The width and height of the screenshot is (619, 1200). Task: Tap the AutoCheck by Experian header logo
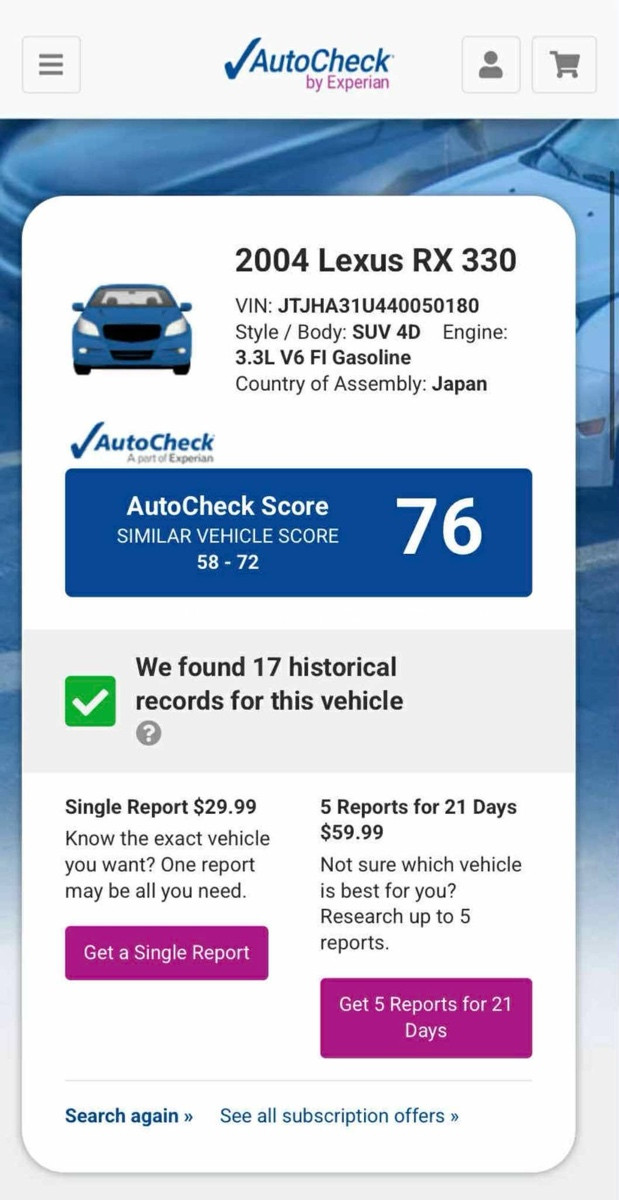[x=308, y=64]
